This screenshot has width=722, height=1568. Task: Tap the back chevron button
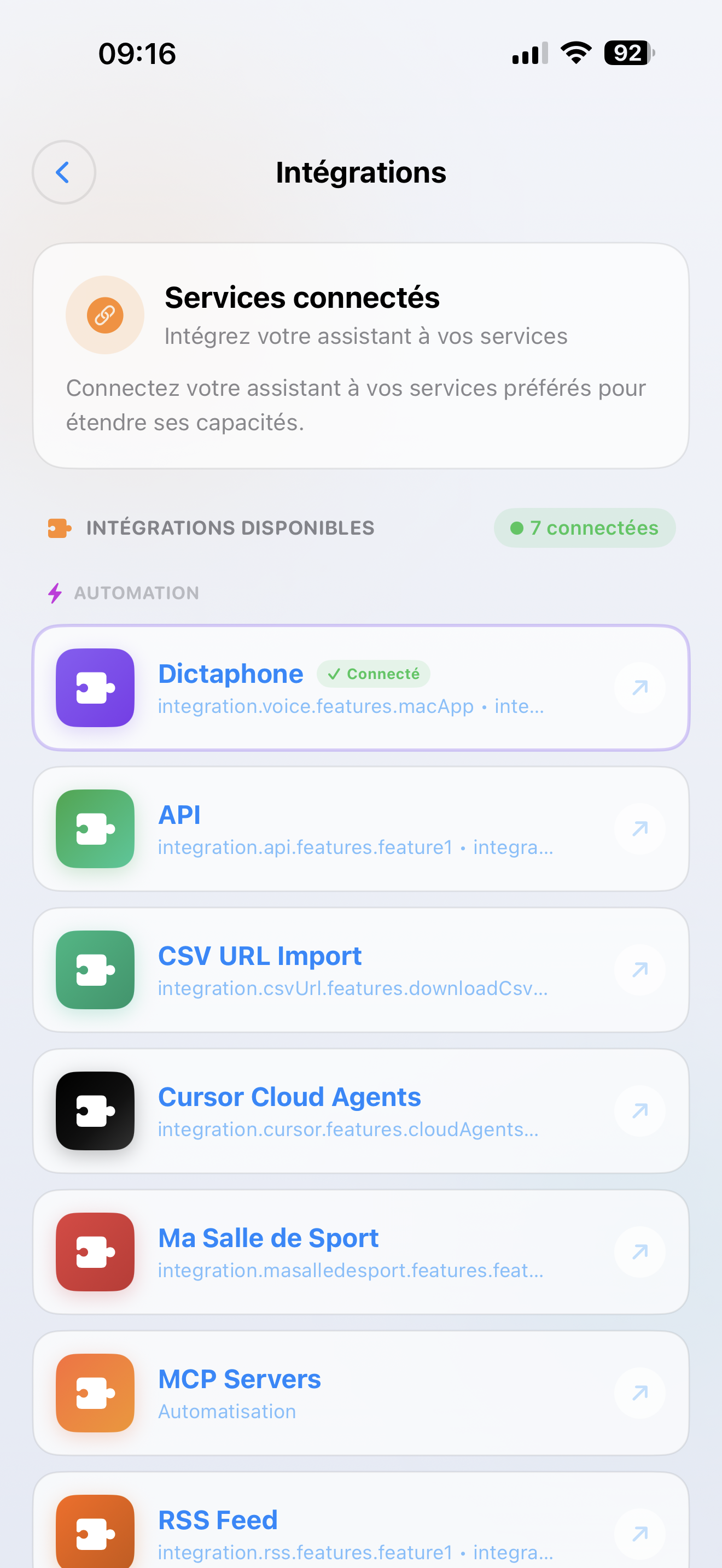click(63, 172)
